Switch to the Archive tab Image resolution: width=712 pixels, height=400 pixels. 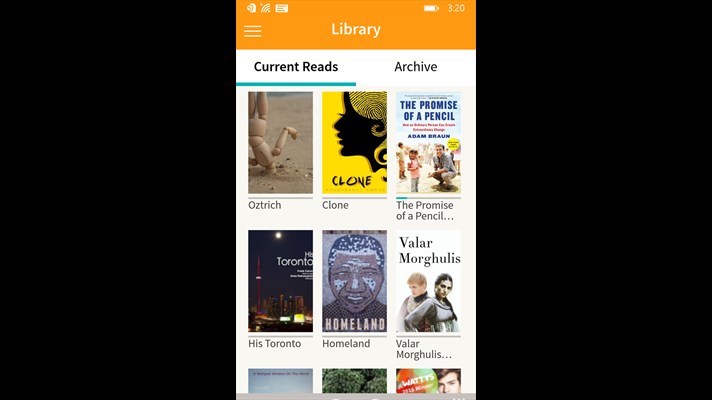coord(415,67)
